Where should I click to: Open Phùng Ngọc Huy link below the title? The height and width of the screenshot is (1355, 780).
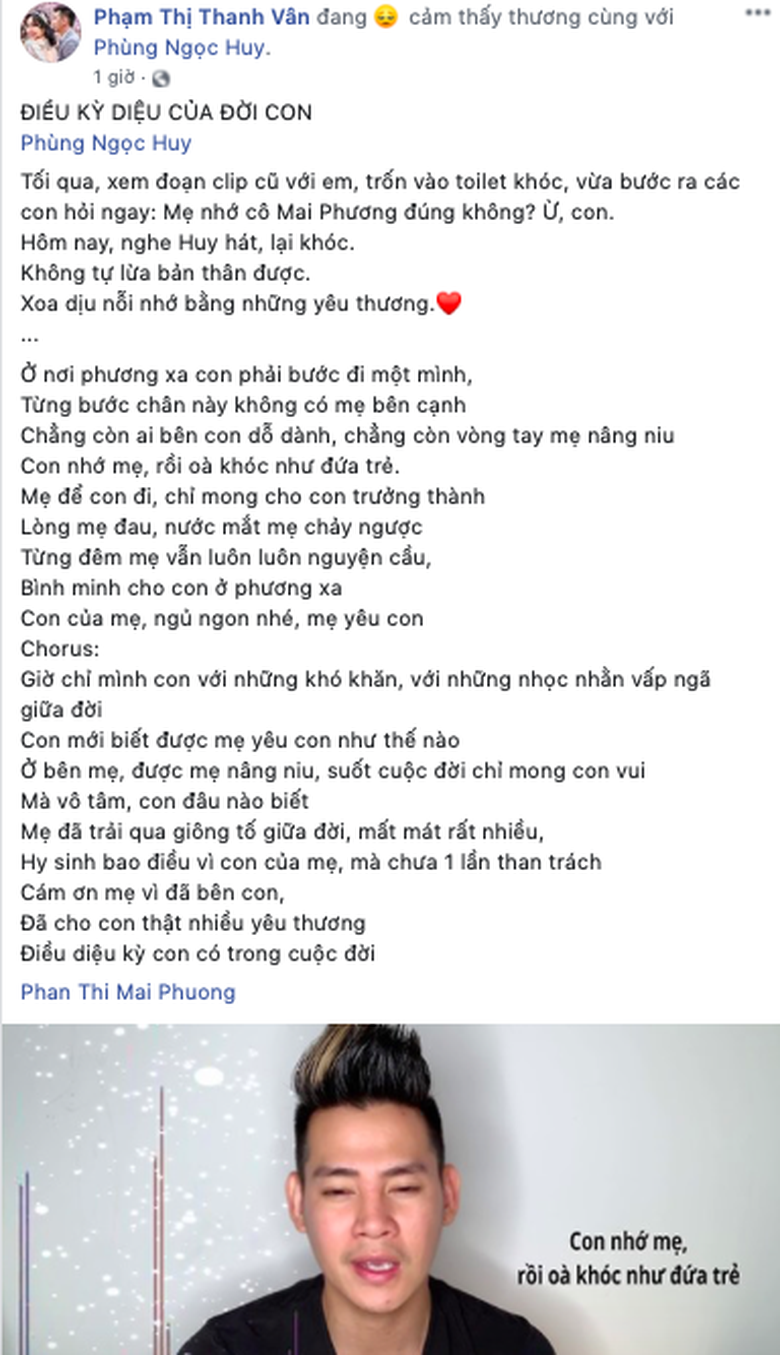point(106,143)
